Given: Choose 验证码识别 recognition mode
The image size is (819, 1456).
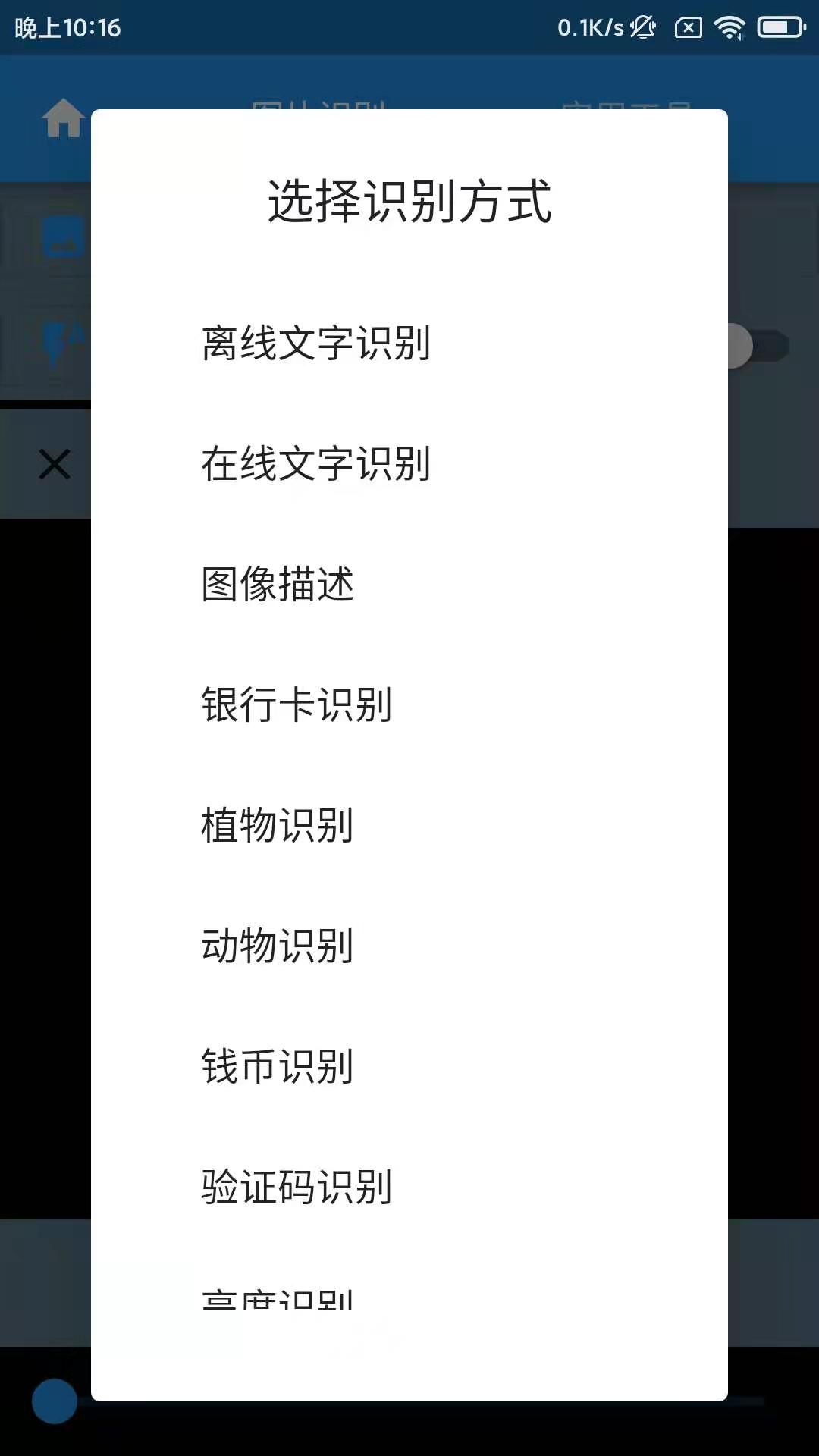Looking at the screenshot, I should 297,1187.
